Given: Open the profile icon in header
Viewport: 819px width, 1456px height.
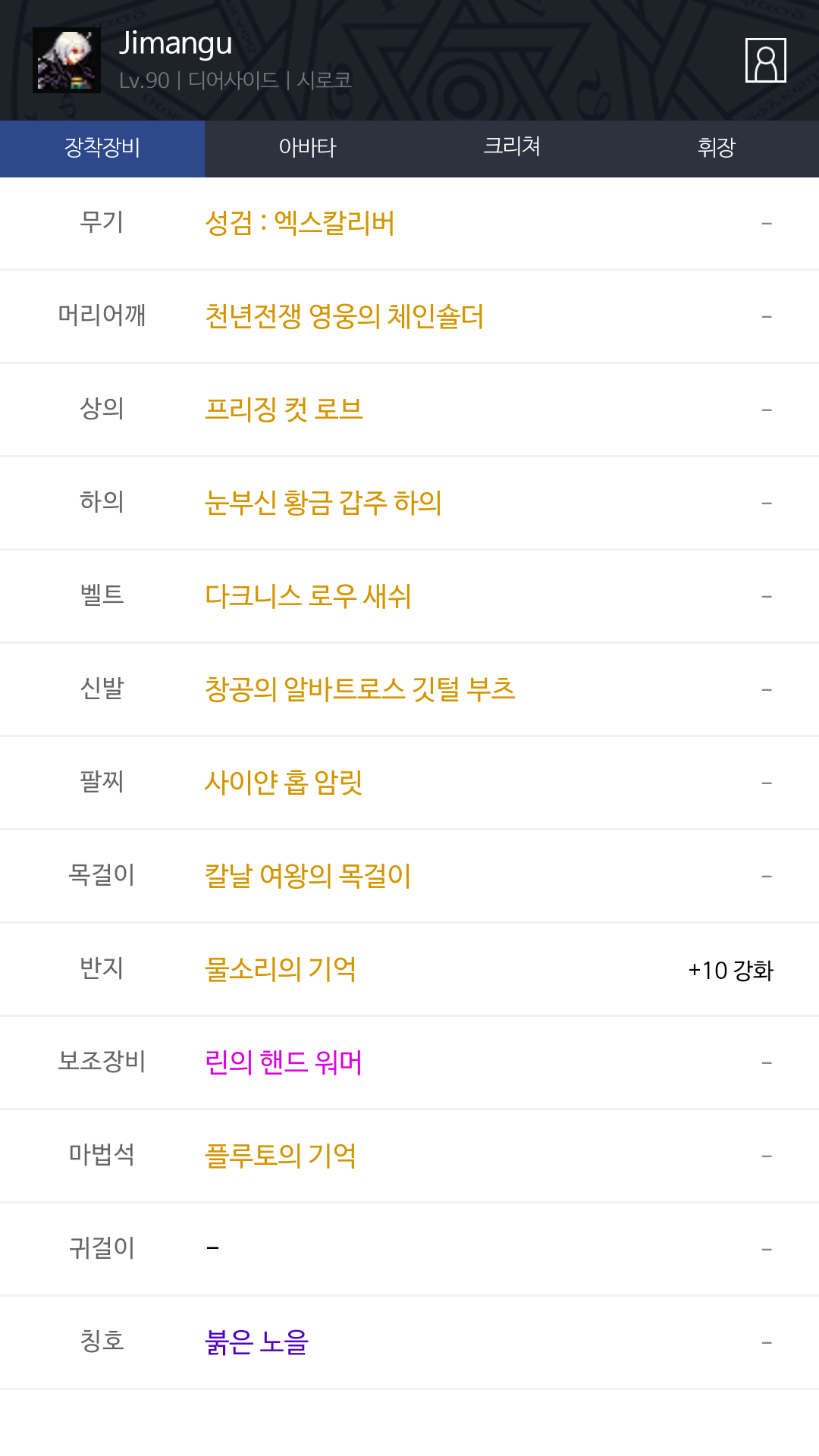Looking at the screenshot, I should click(x=765, y=60).
